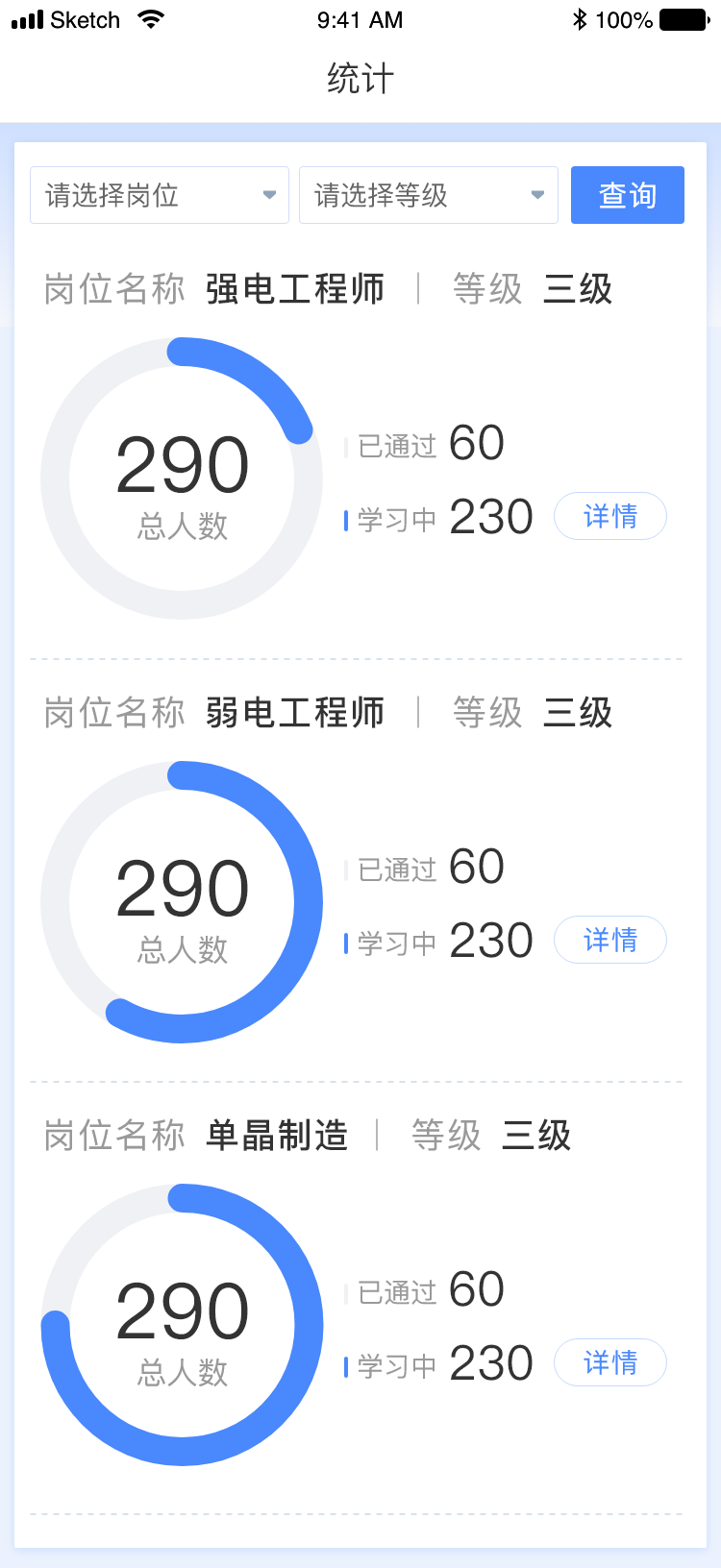Open 详情 for 单晶制造 statistics
Image resolution: width=721 pixels, height=1568 pixels.
pyautogui.click(x=610, y=1361)
